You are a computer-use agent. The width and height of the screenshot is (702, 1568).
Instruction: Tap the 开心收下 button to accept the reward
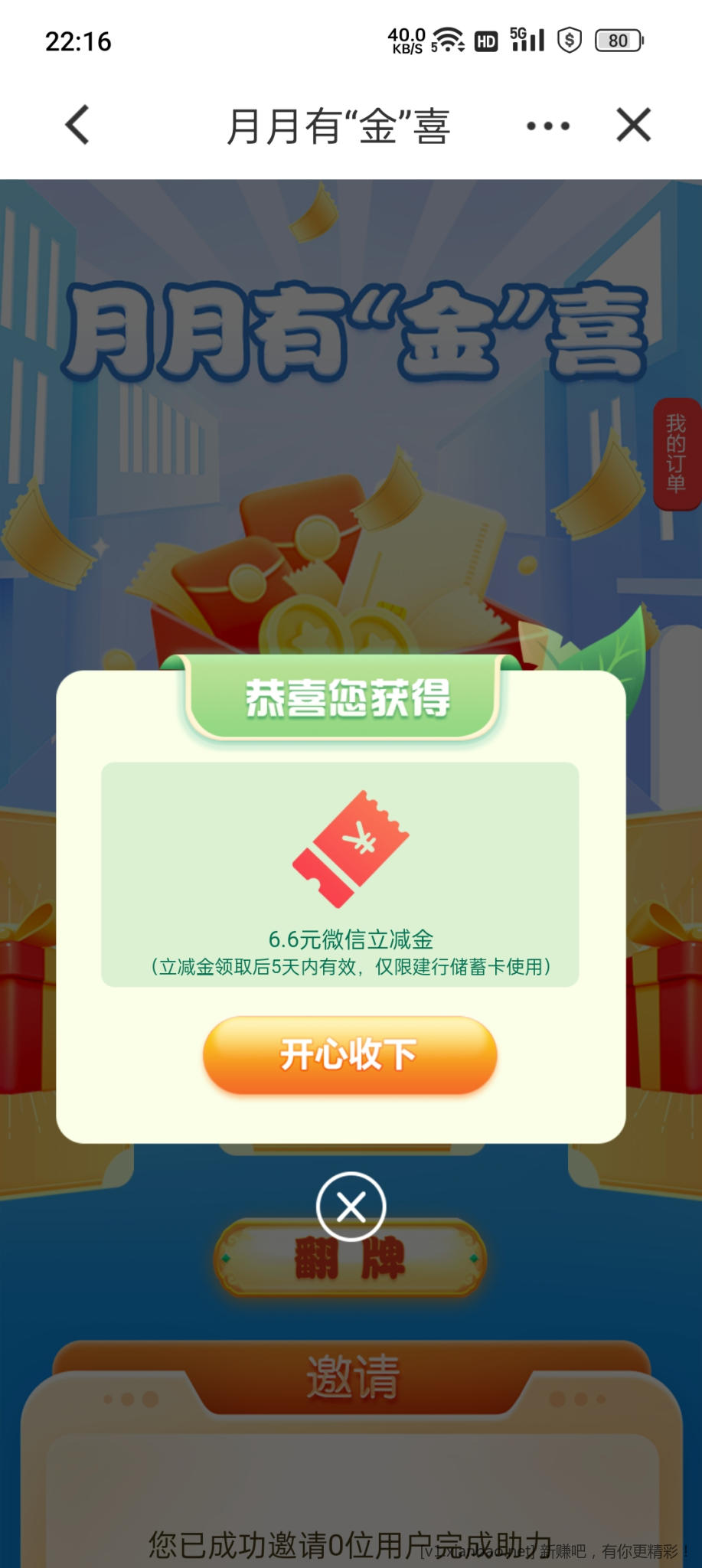(x=350, y=1054)
